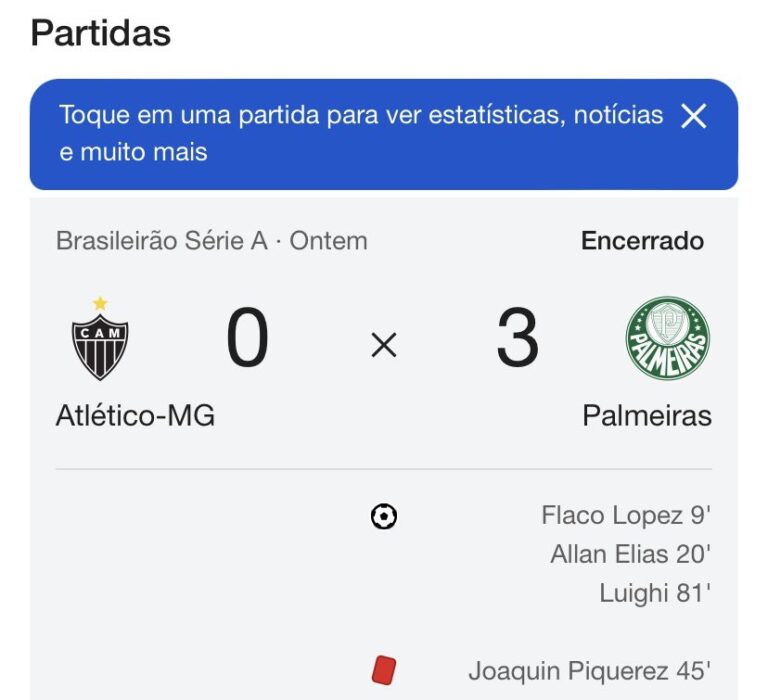Dismiss the blue tip banner

(x=693, y=117)
